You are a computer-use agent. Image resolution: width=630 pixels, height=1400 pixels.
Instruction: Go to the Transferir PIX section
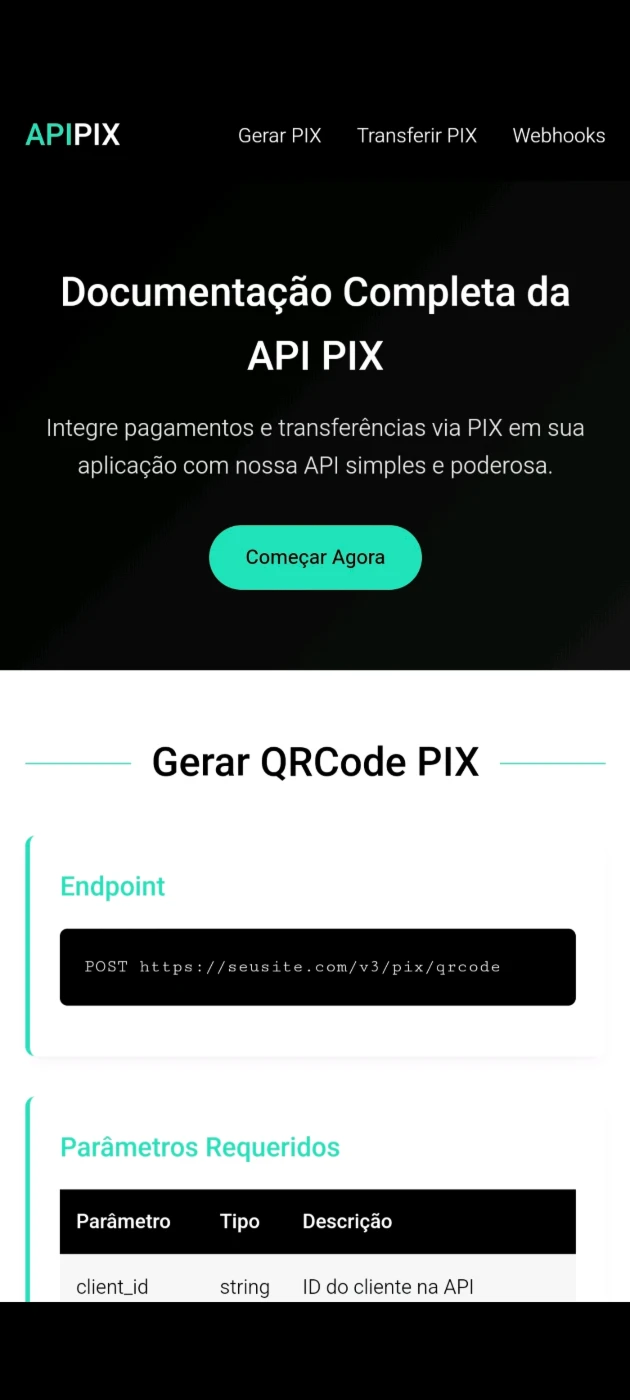click(417, 135)
